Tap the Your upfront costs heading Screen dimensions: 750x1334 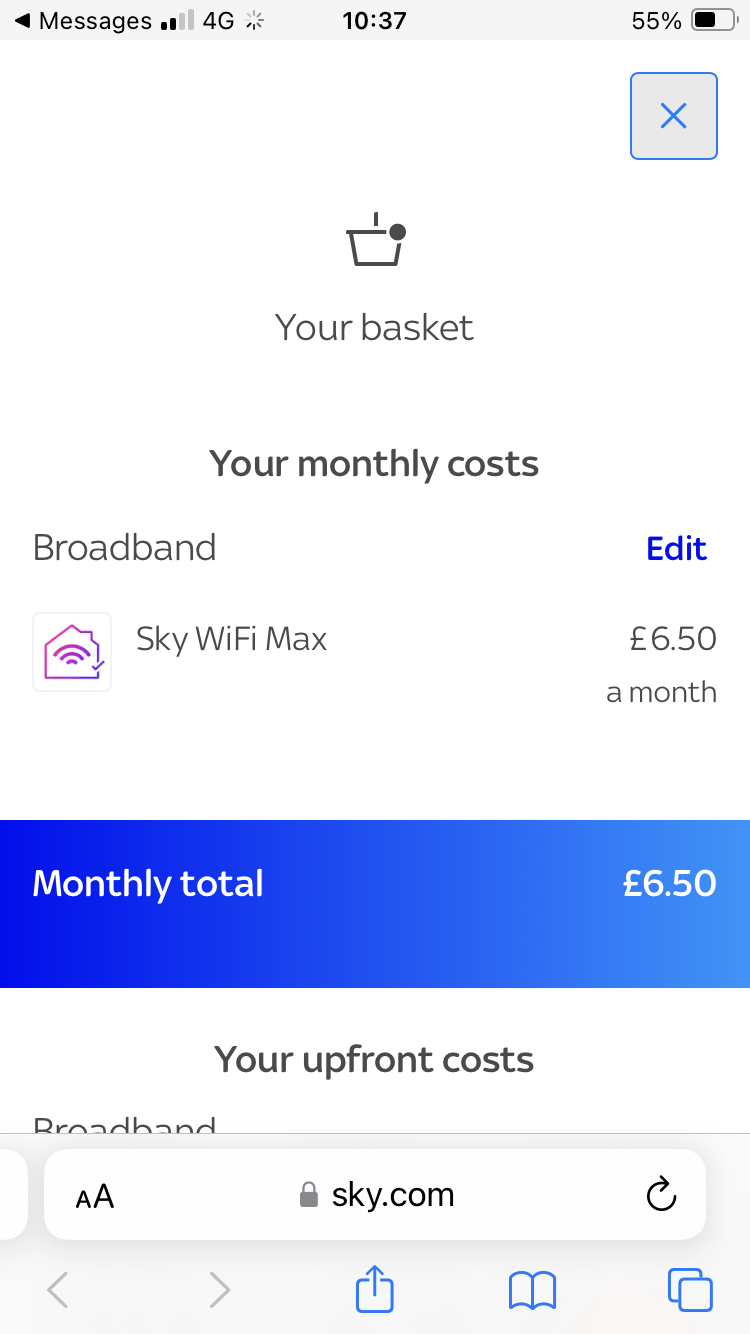pyautogui.click(x=374, y=1059)
